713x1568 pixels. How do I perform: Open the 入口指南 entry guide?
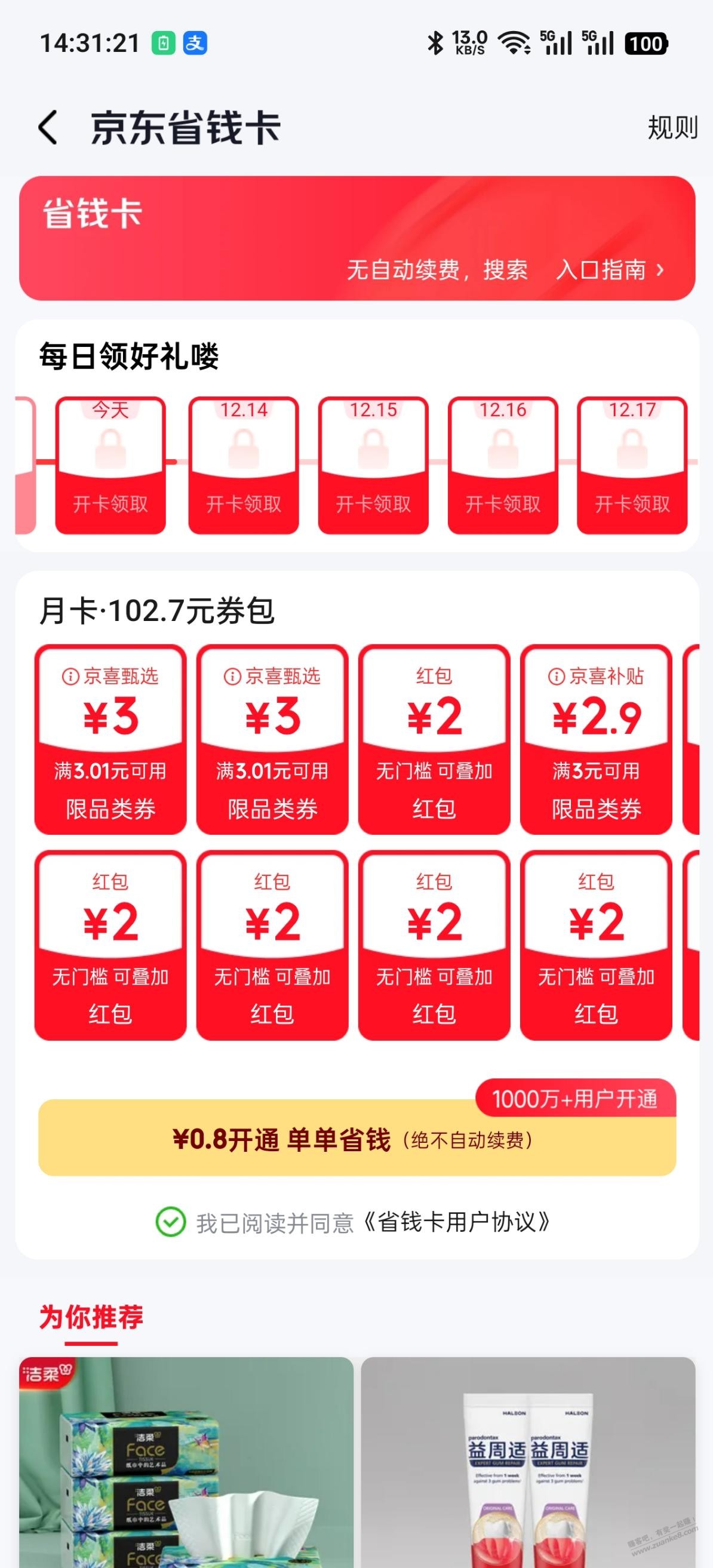(x=609, y=270)
